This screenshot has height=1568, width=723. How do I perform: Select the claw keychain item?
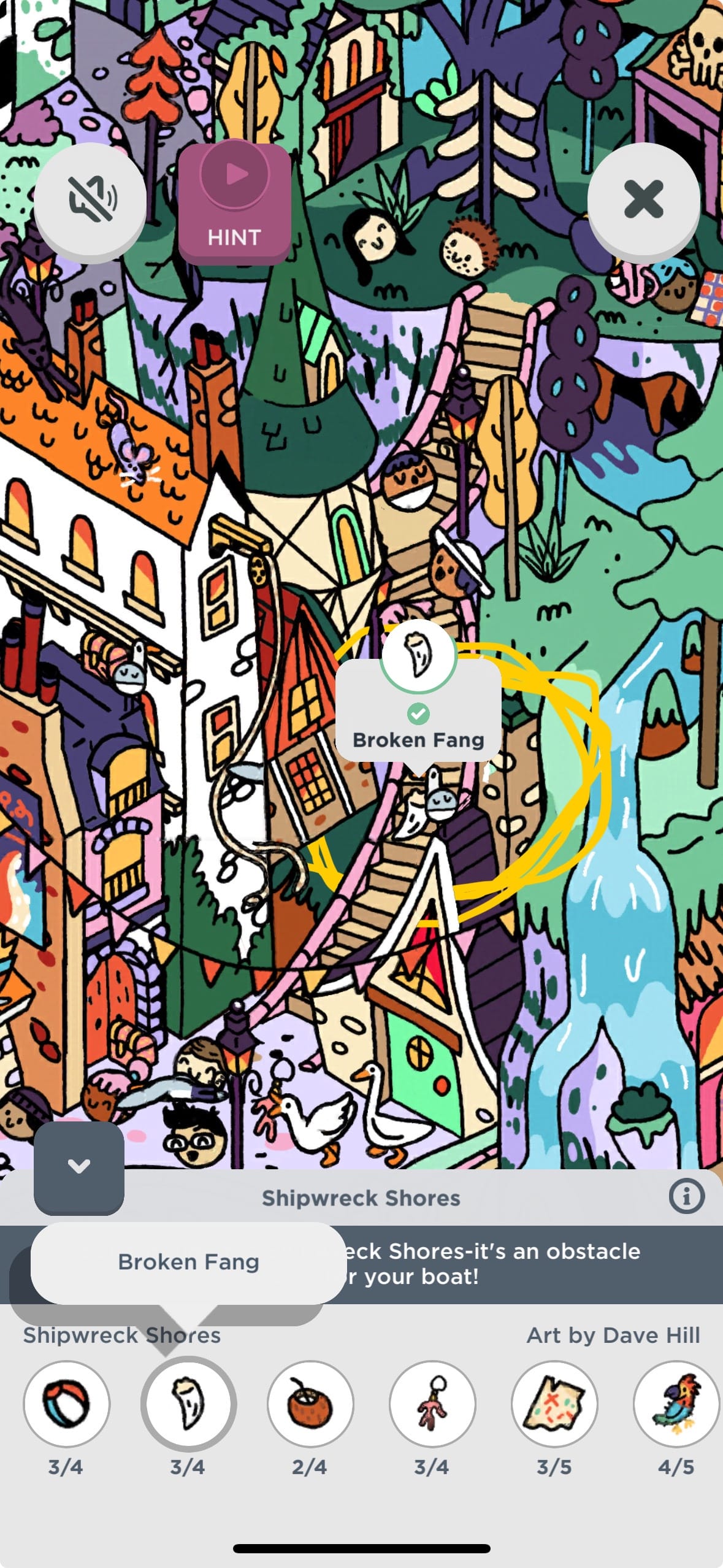click(432, 1404)
